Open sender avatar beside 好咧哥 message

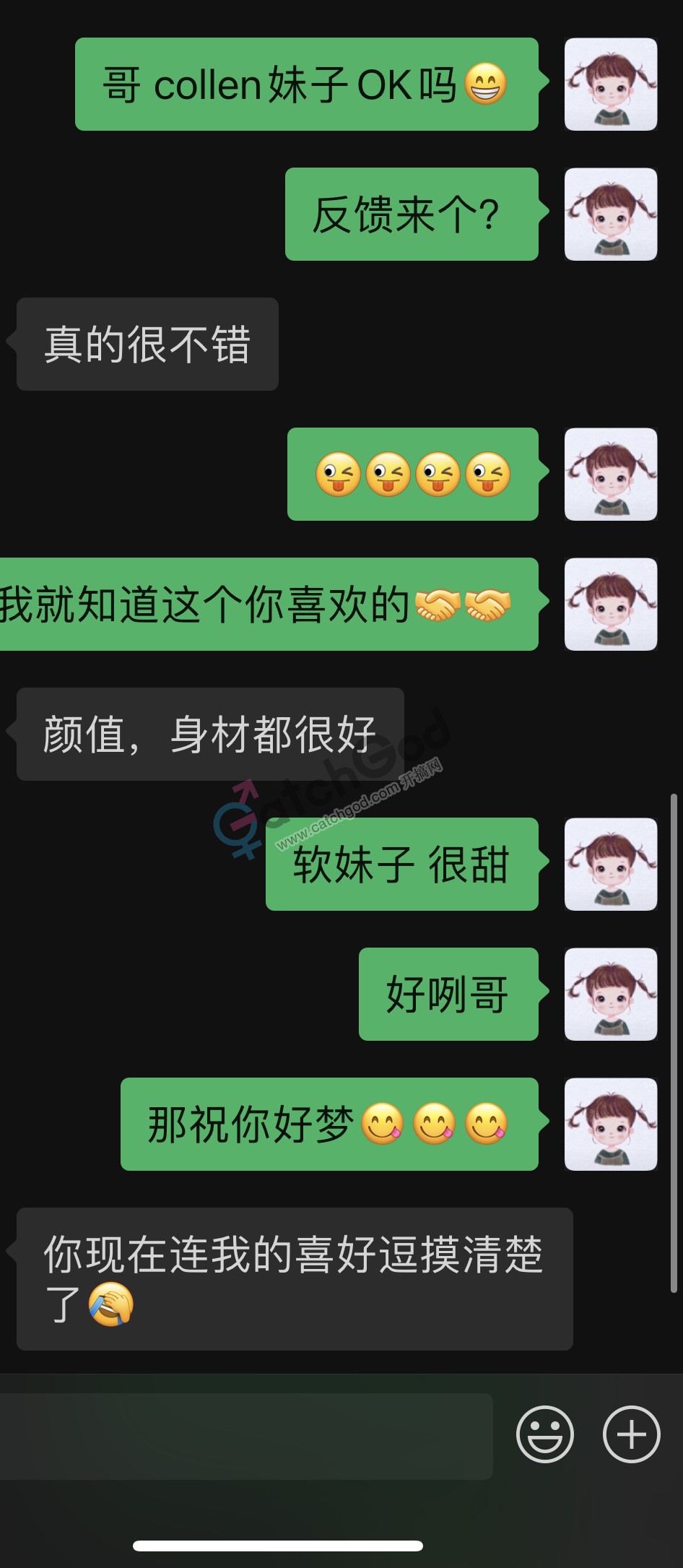coord(610,995)
